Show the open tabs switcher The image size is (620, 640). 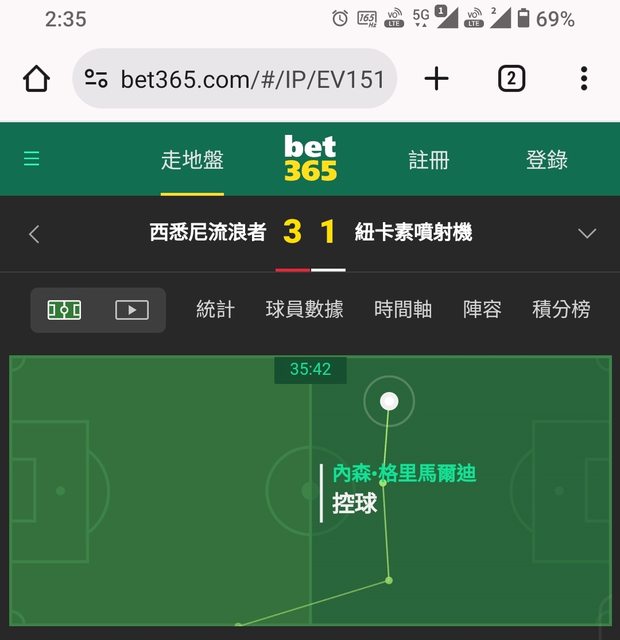511,79
